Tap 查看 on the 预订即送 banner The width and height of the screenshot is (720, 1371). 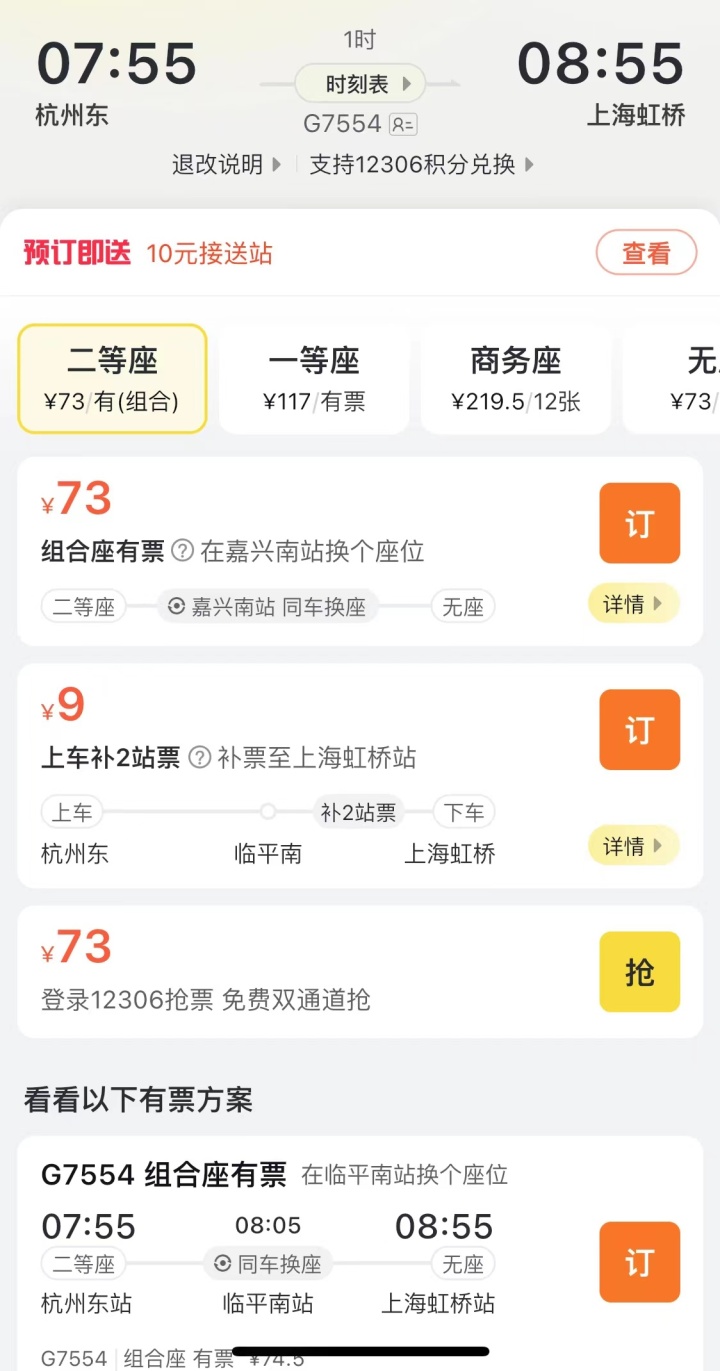646,253
